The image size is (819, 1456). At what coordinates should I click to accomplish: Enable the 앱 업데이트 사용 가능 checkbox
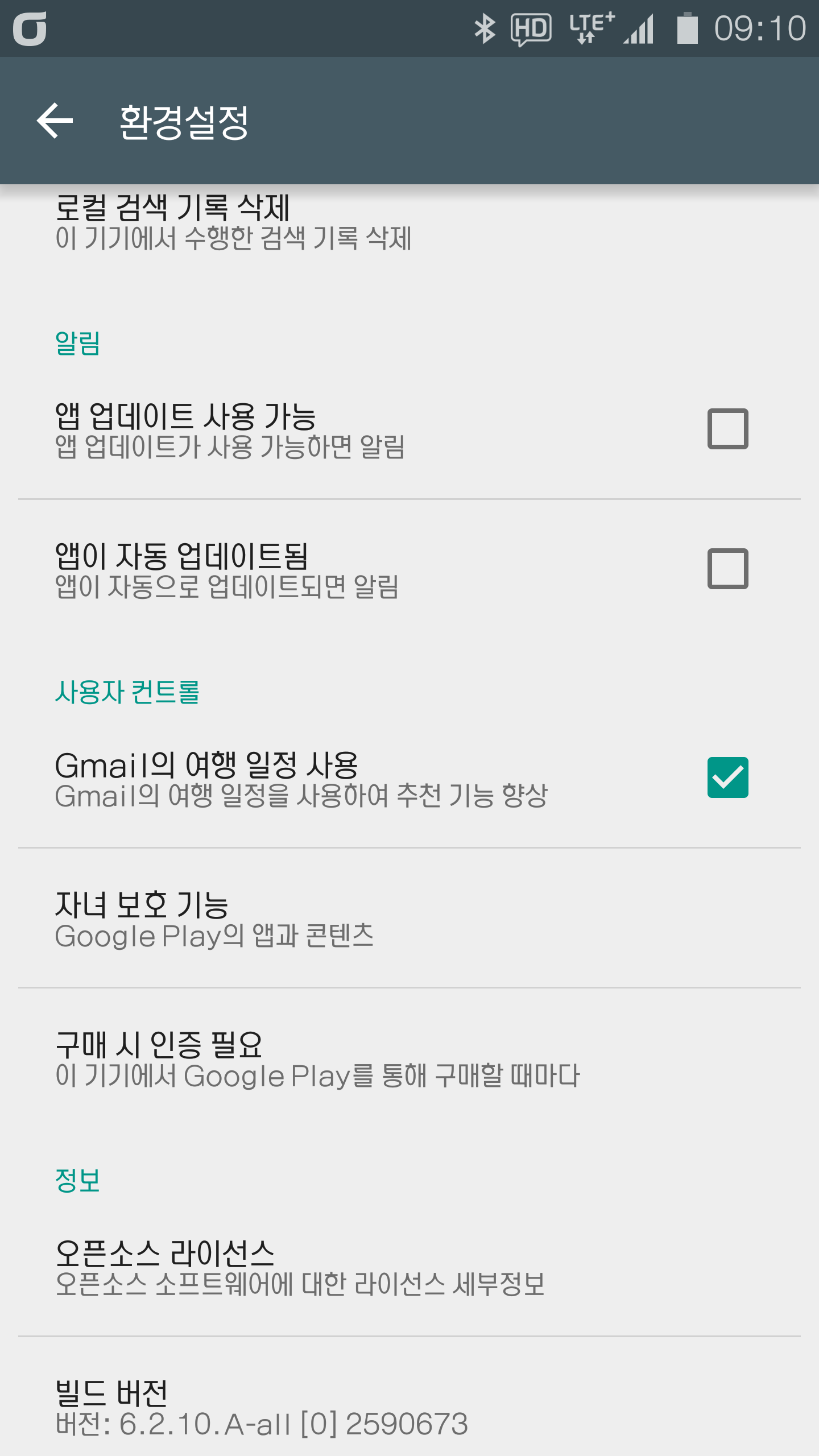coord(727,429)
